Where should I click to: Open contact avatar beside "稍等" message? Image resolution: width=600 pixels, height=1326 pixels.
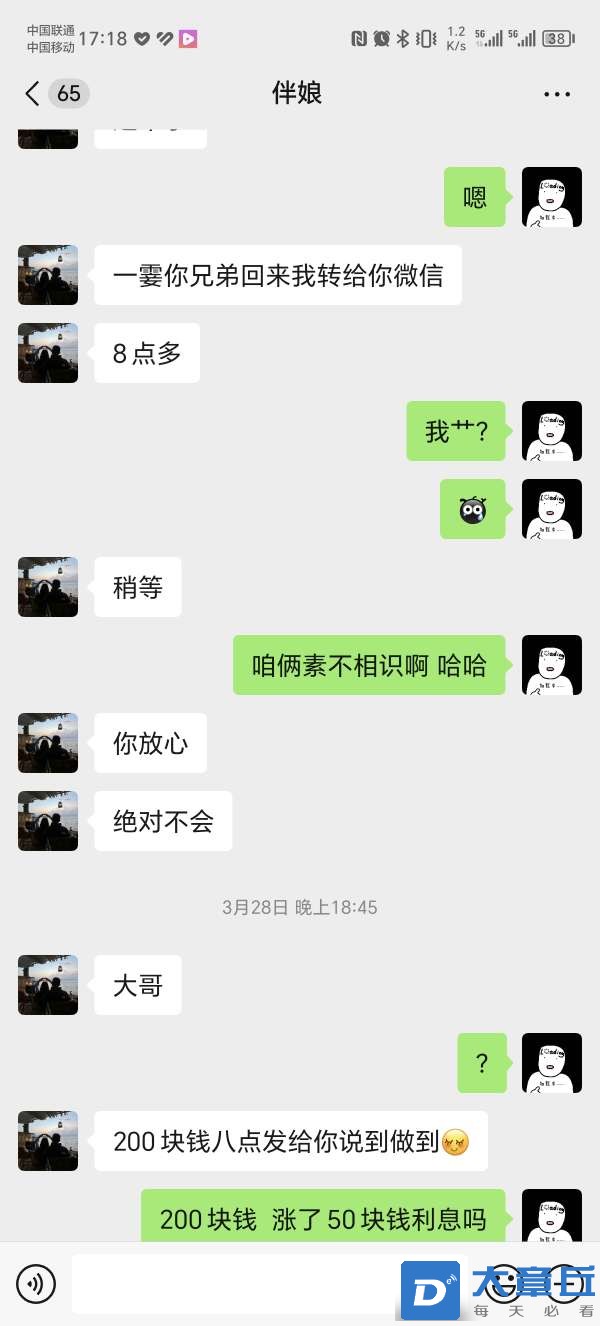click(48, 587)
